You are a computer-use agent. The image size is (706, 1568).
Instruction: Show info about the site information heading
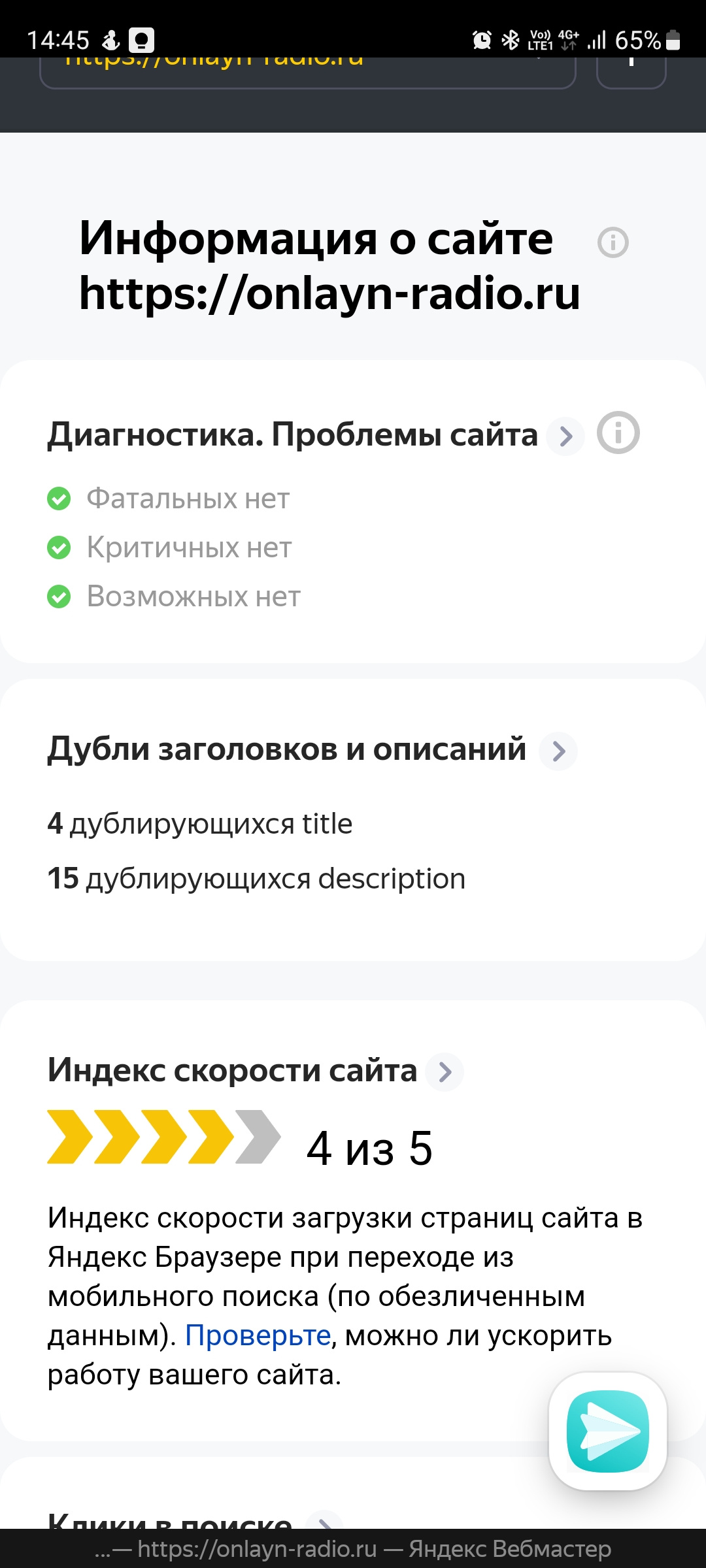[x=613, y=243]
